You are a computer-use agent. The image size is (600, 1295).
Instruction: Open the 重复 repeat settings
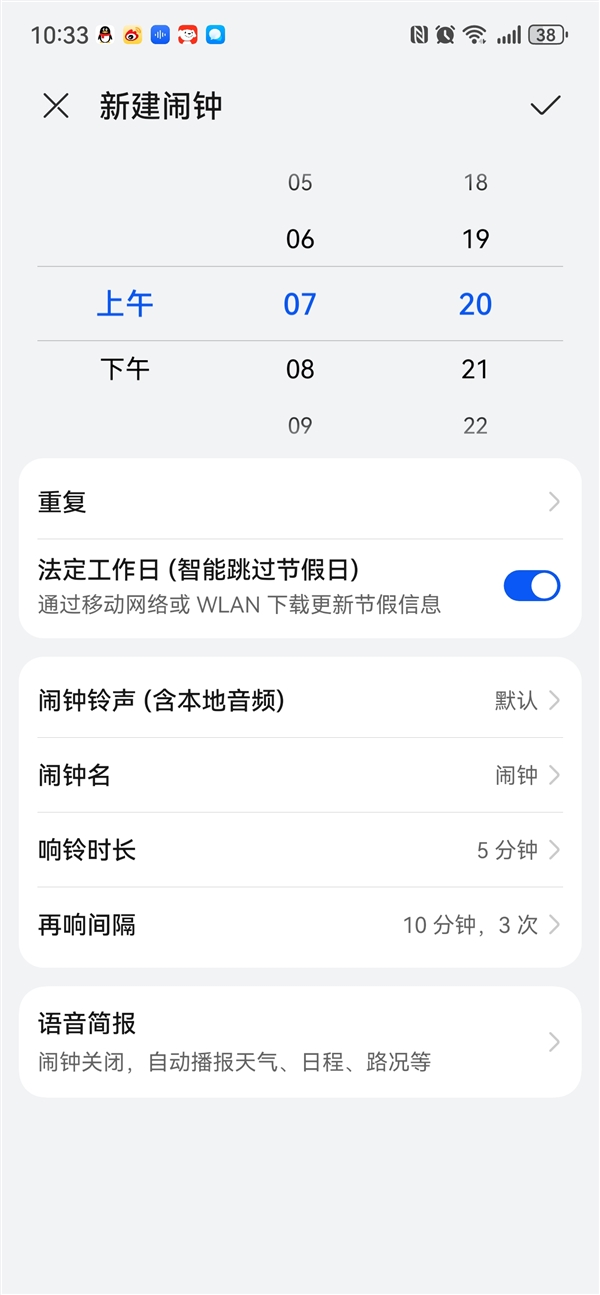pyautogui.click(x=300, y=502)
